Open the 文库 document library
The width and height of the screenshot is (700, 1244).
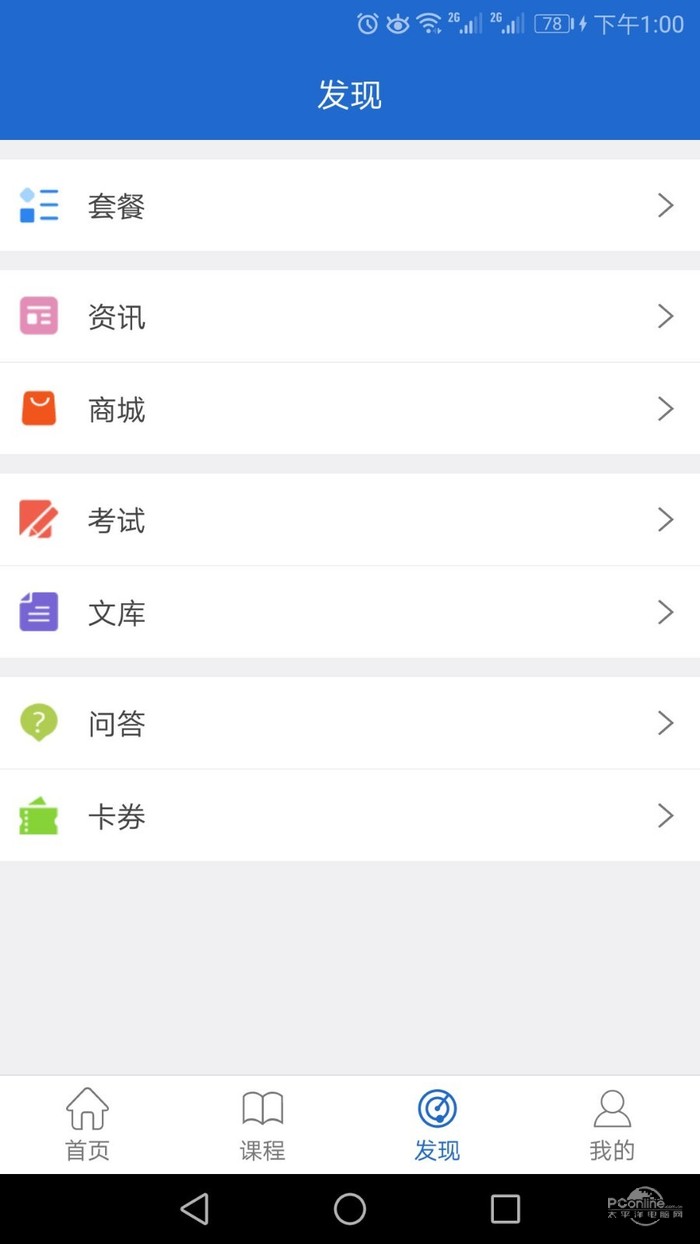click(350, 612)
